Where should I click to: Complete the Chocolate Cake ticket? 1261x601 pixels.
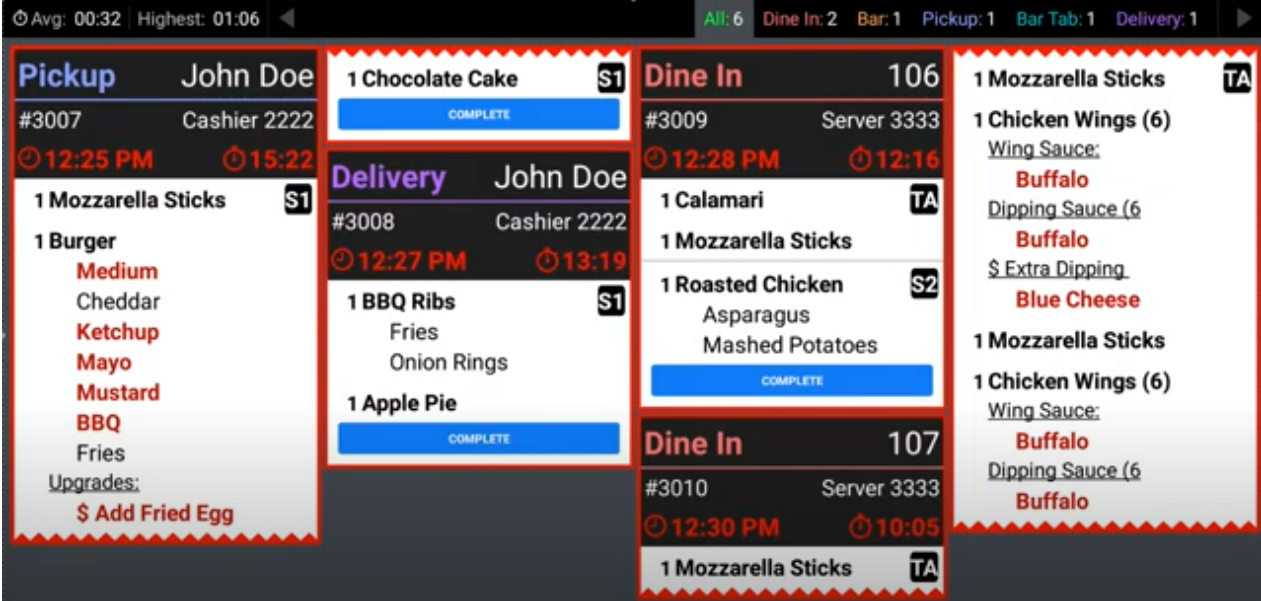click(x=479, y=115)
